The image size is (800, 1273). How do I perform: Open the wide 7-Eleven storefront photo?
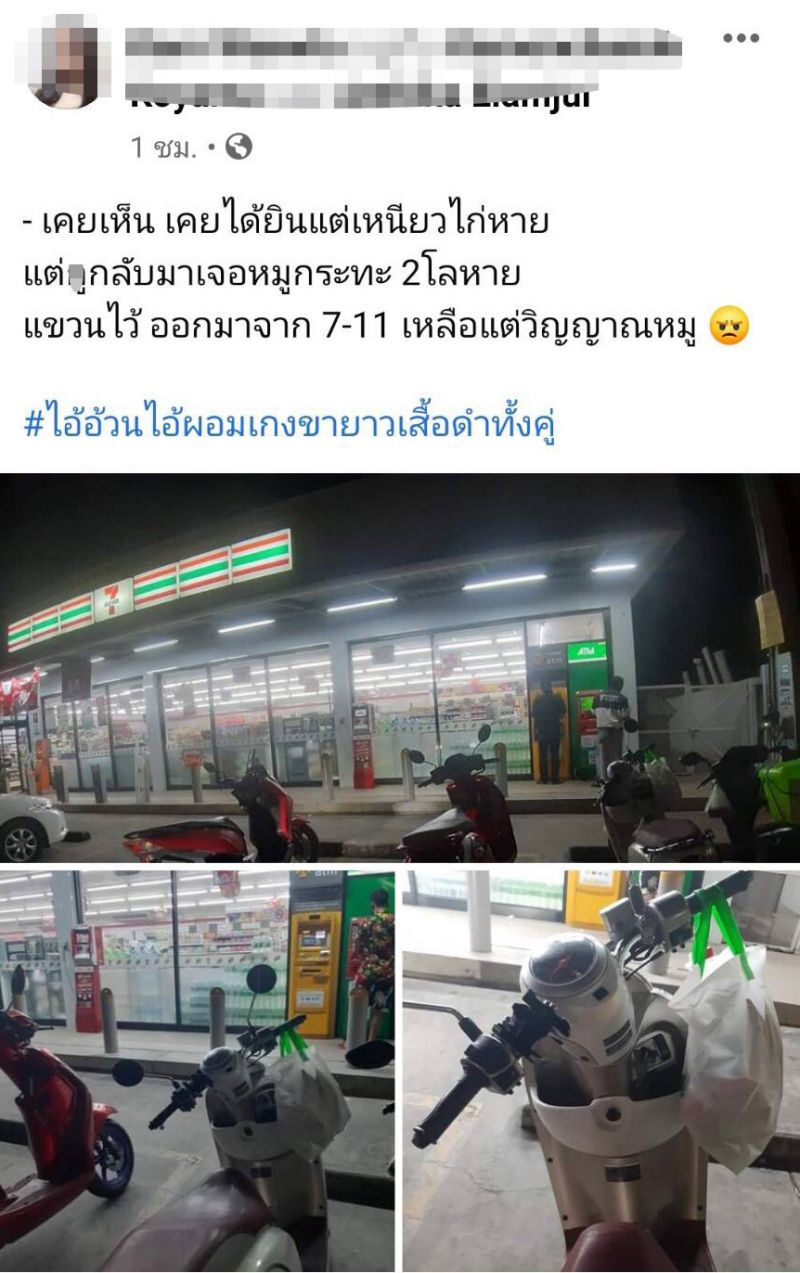[x=400, y=667]
